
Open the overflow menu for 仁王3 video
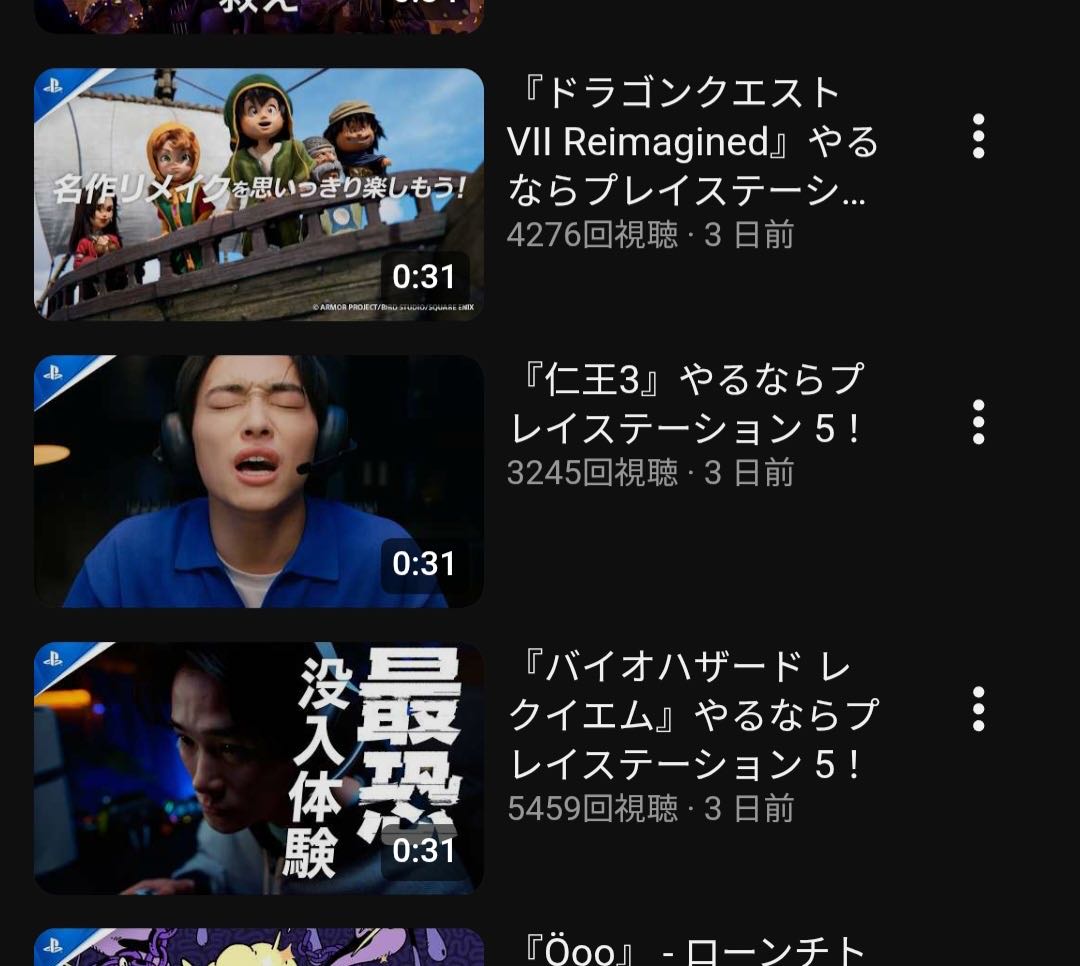(978, 422)
